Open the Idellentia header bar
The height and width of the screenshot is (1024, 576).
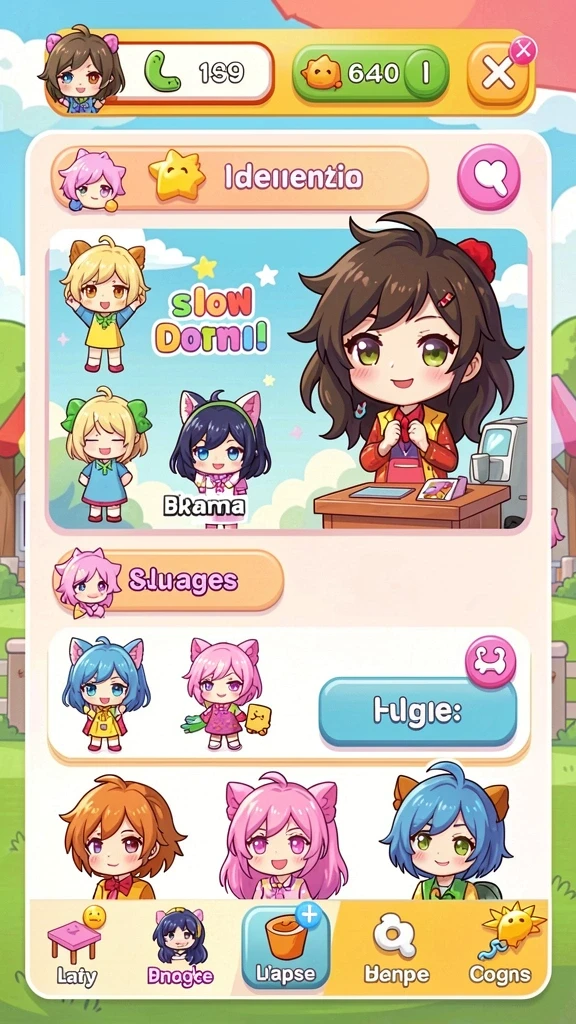pos(240,178)
